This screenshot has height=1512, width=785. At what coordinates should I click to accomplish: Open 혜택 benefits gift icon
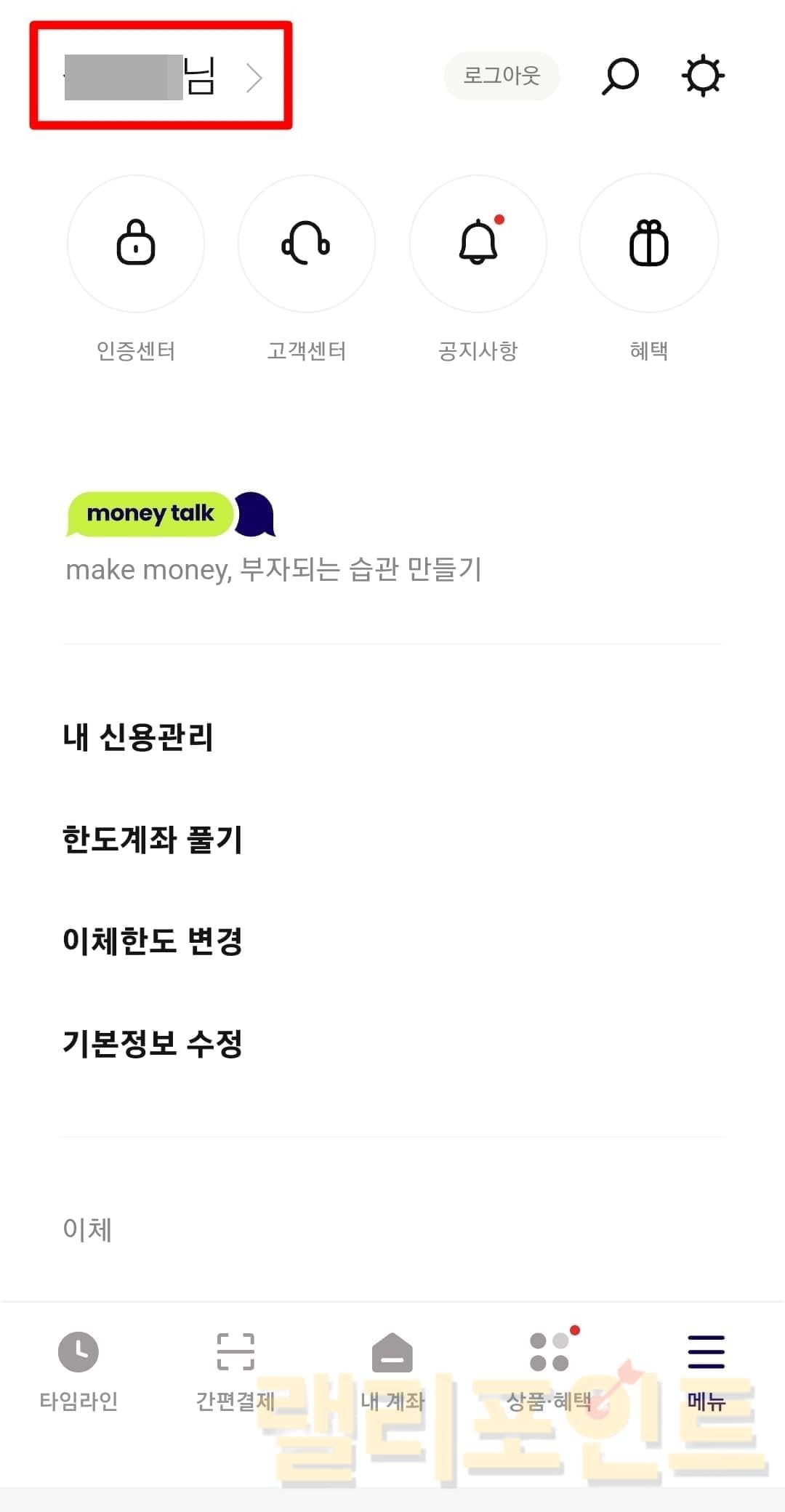pos(648,244)
